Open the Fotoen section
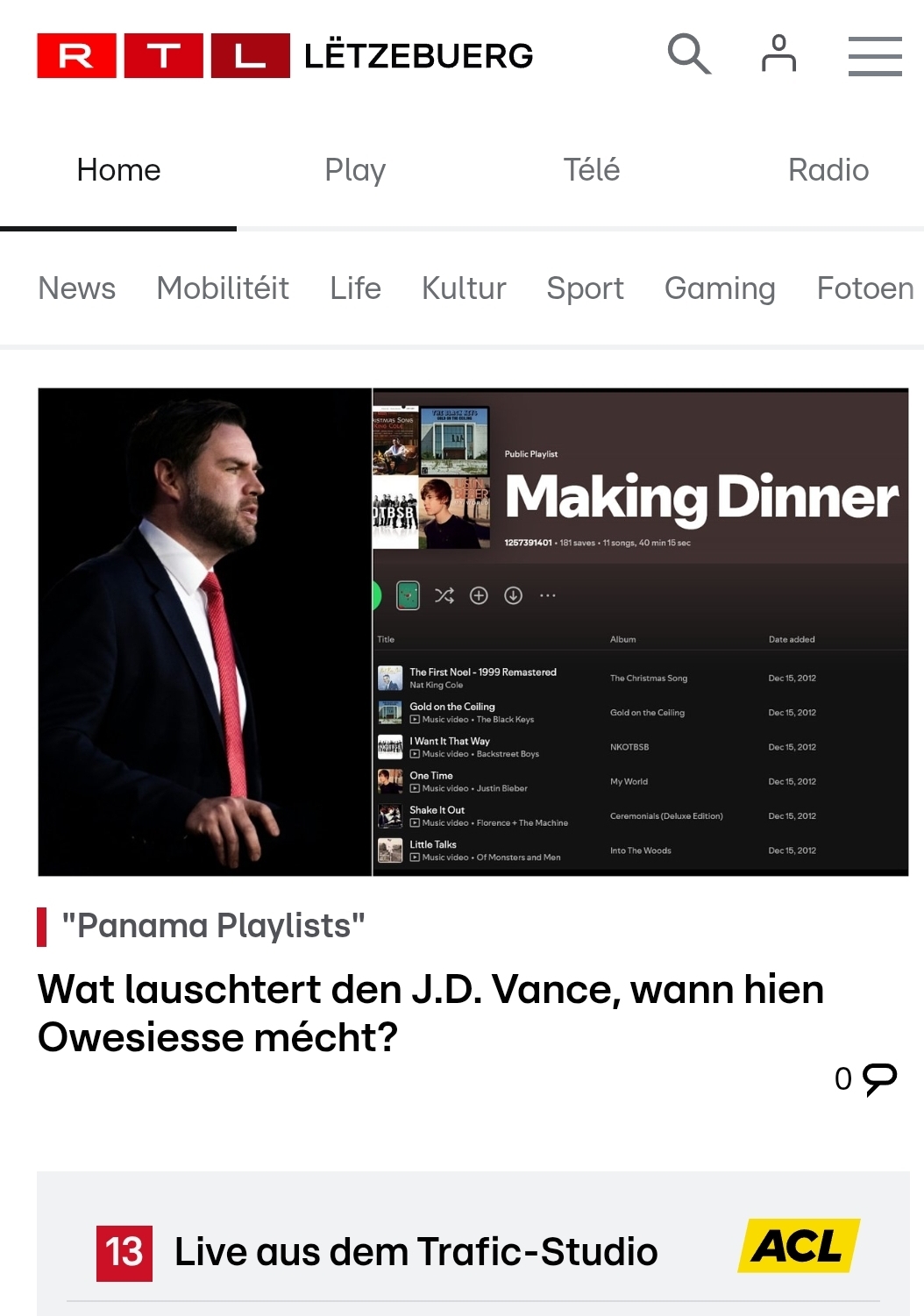 [864, 288]
